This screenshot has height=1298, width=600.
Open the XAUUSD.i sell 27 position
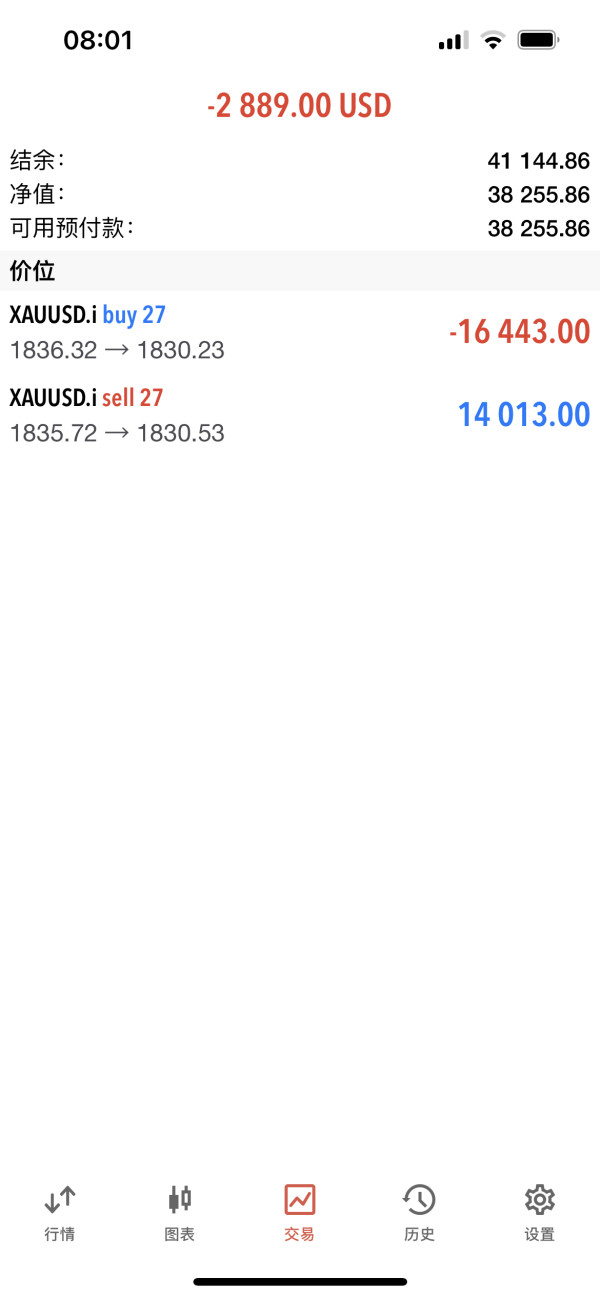pyautogui.click(x=300, y=415)
